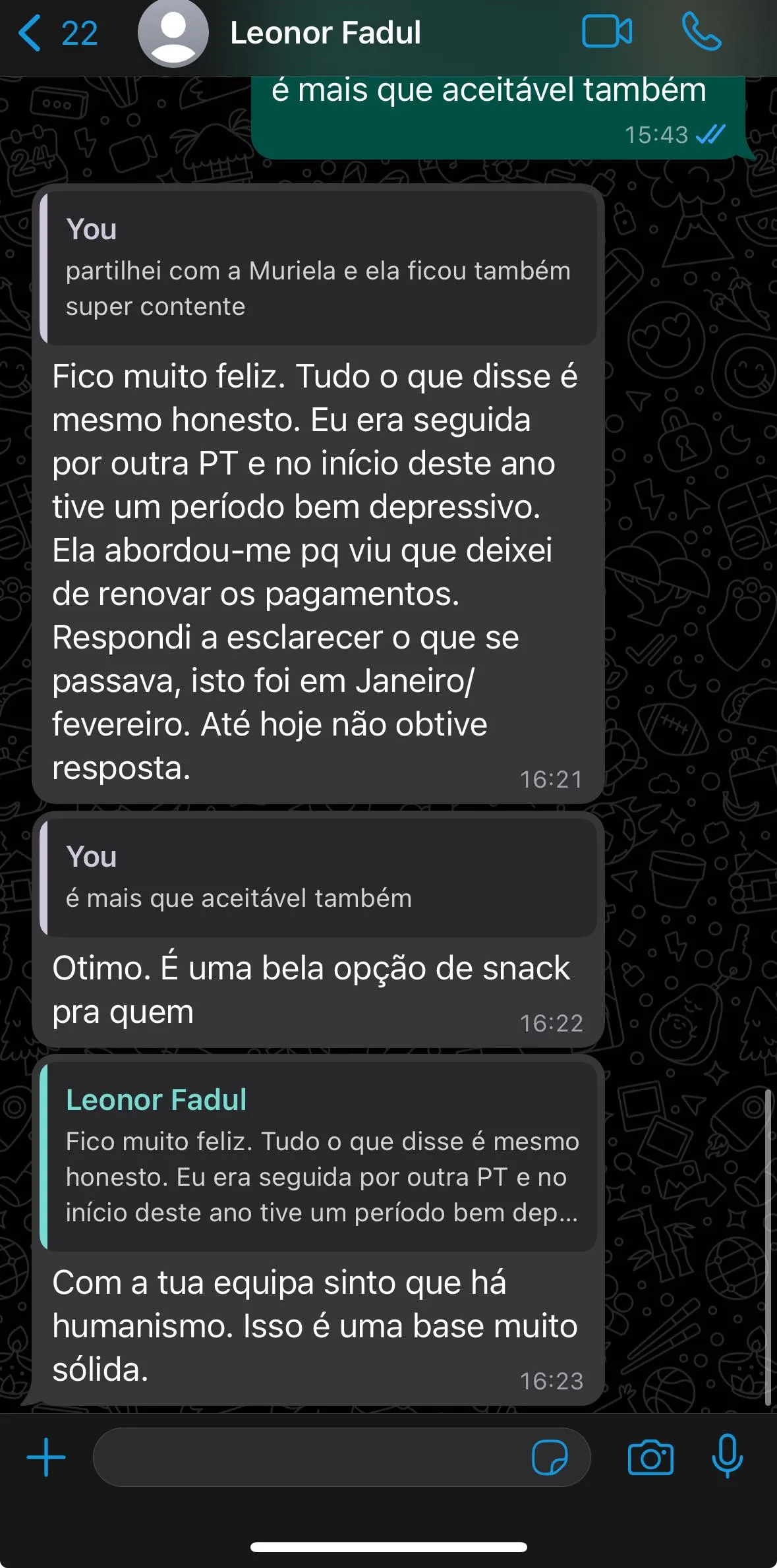Open the camera to send a photo
Screen dimensions: 777x1568
[x=650, y=1457]
